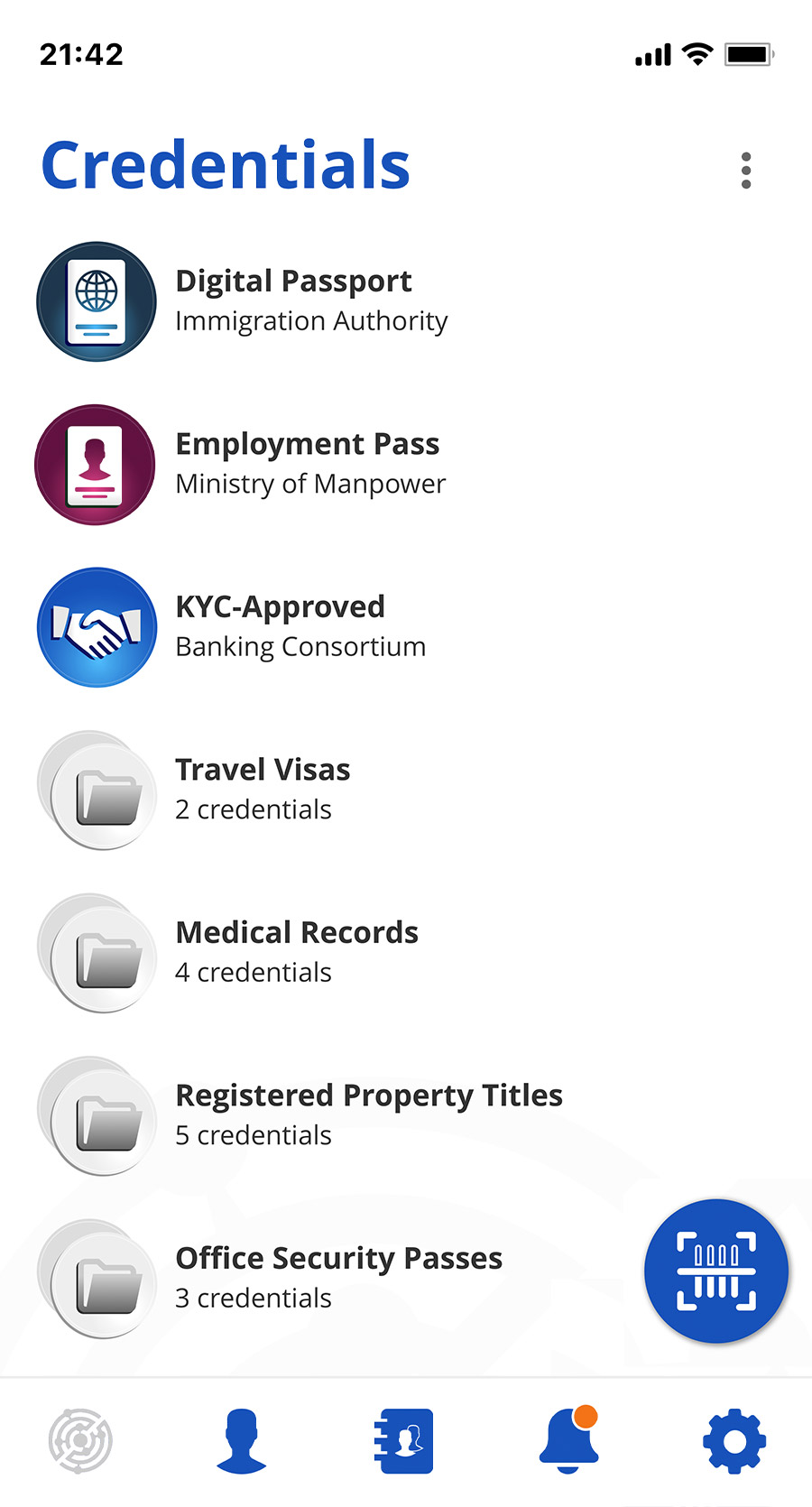Open the notifications bell with unread badge
The width and height of the screenshot is (812, 1507).
[x=568, y=1441]
